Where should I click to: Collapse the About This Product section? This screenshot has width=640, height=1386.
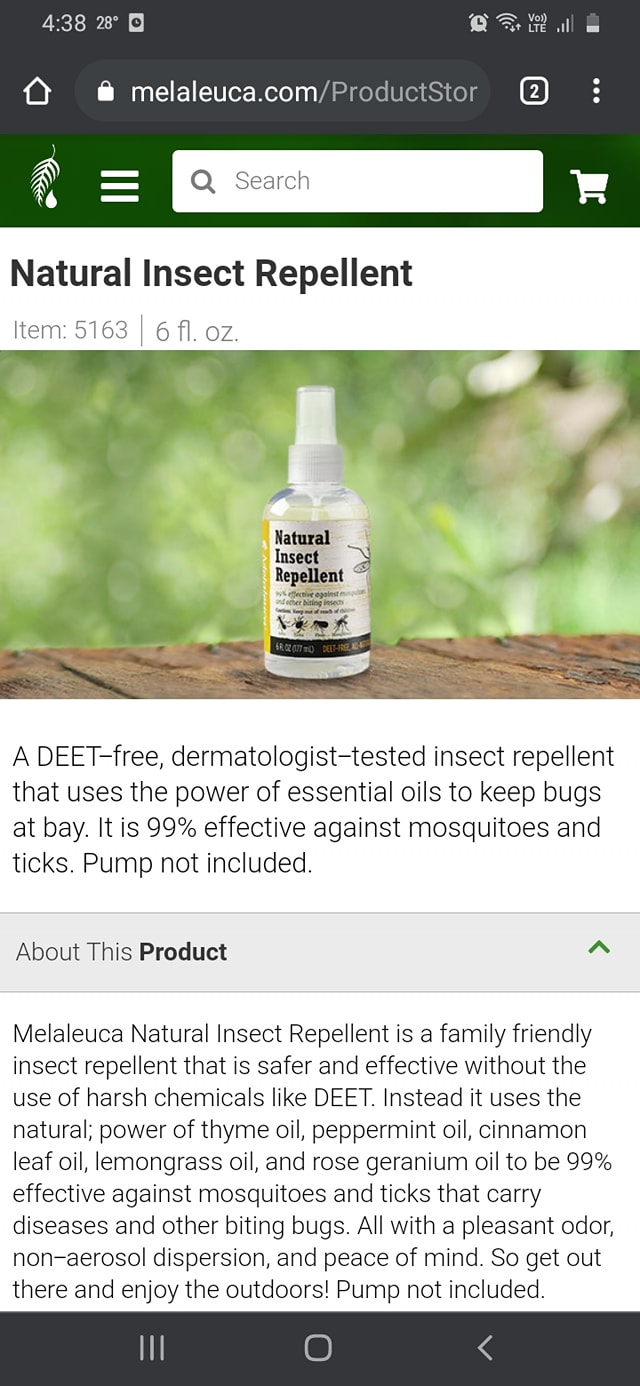[x=598, y=948]
